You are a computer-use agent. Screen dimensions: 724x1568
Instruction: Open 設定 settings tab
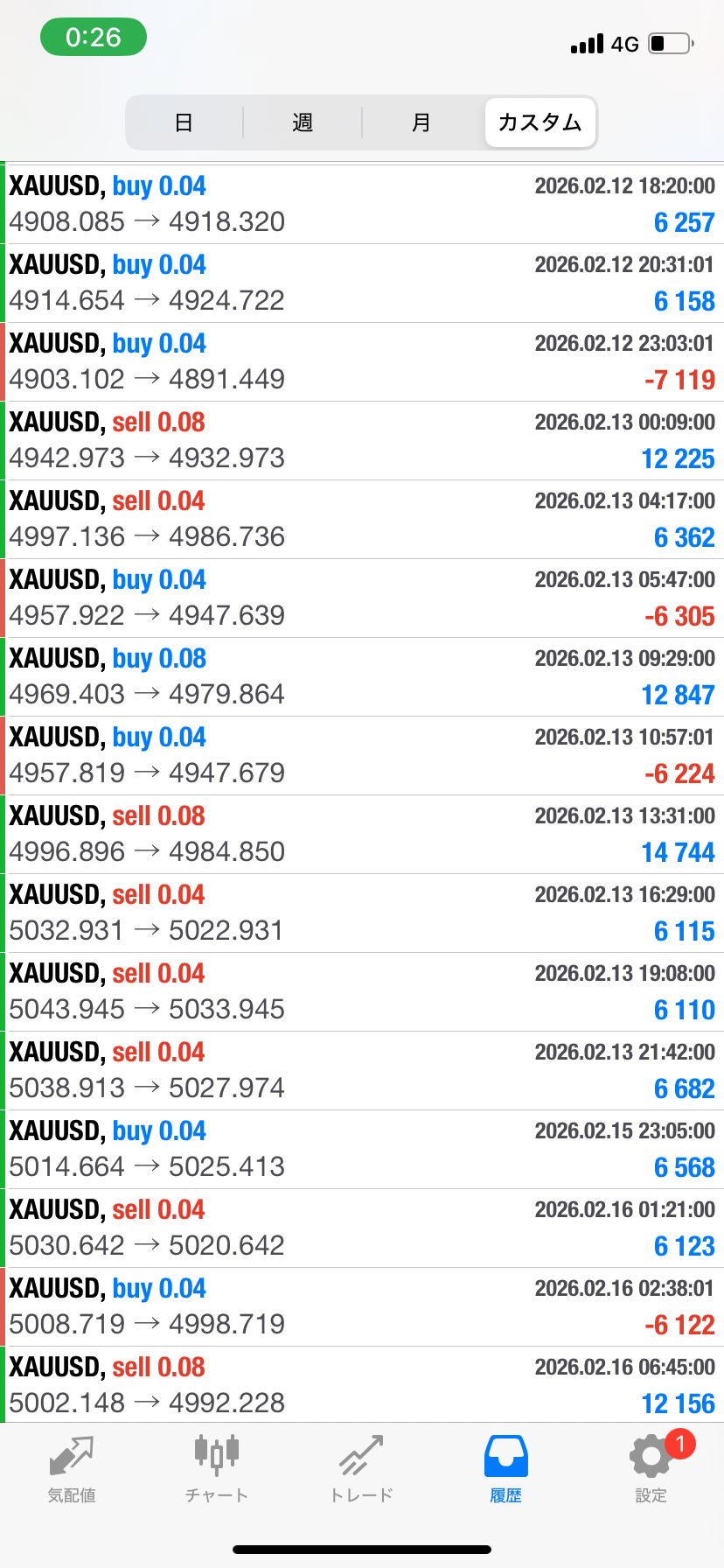(x=651, y=1470)
